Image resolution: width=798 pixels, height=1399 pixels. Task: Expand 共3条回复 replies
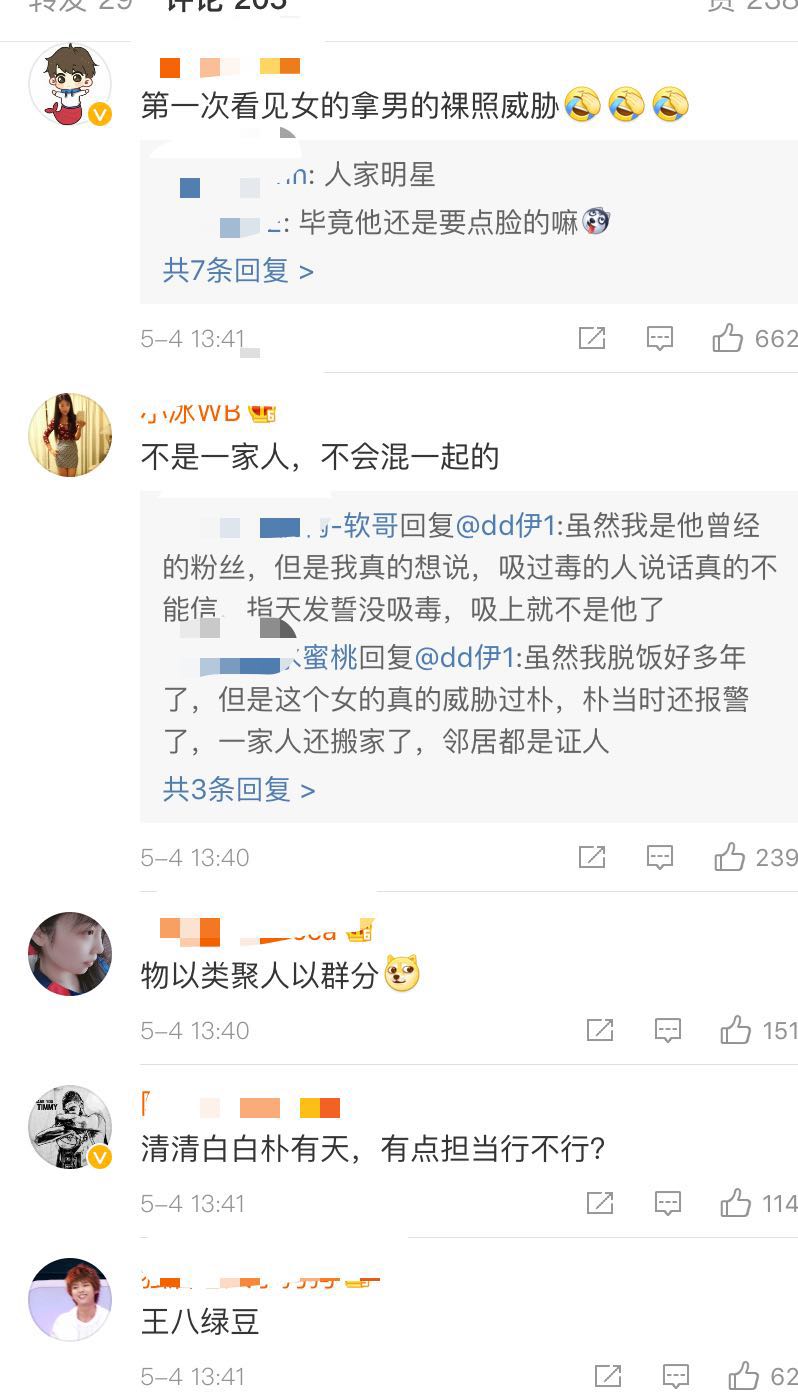pyautogui.click(x=238, y=790)
